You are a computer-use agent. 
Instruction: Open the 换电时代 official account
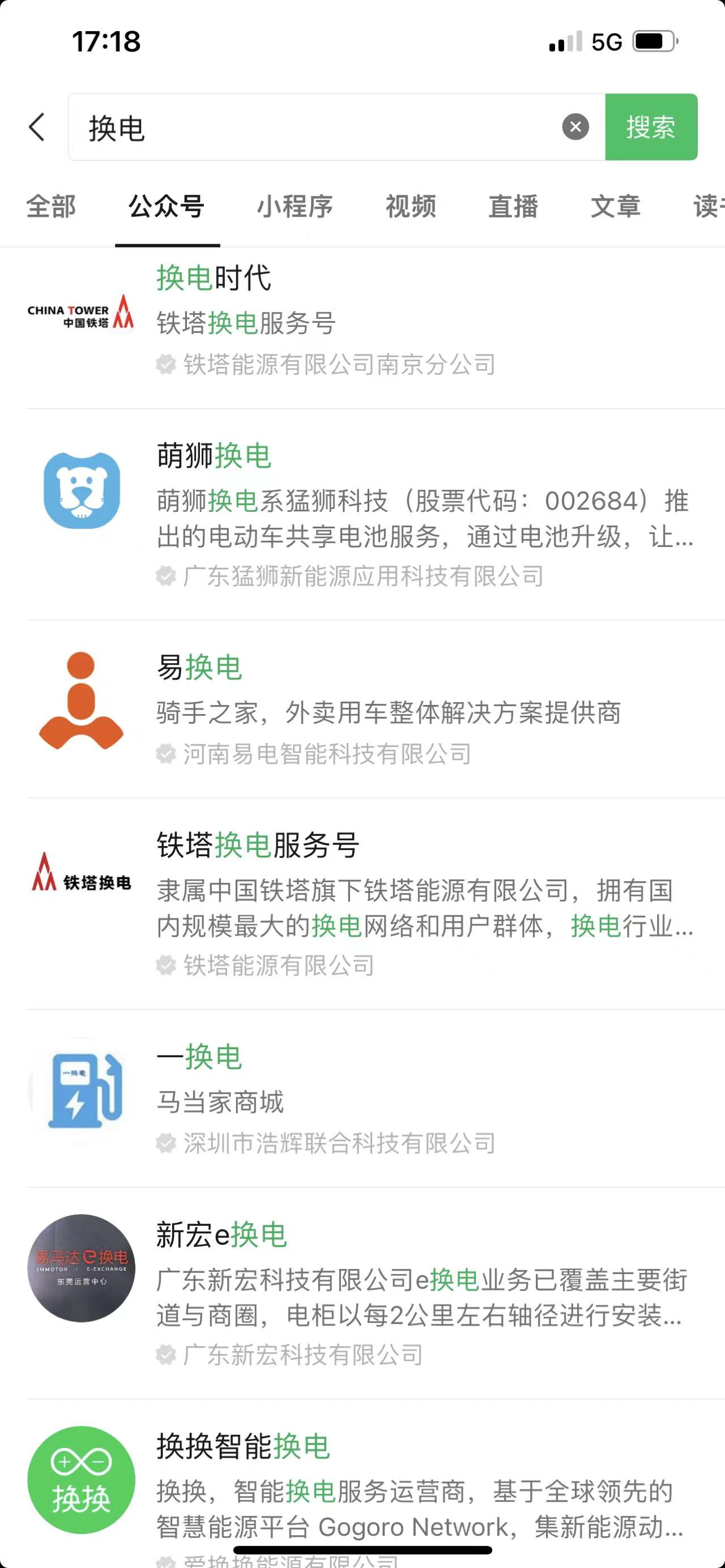(365, 323)
